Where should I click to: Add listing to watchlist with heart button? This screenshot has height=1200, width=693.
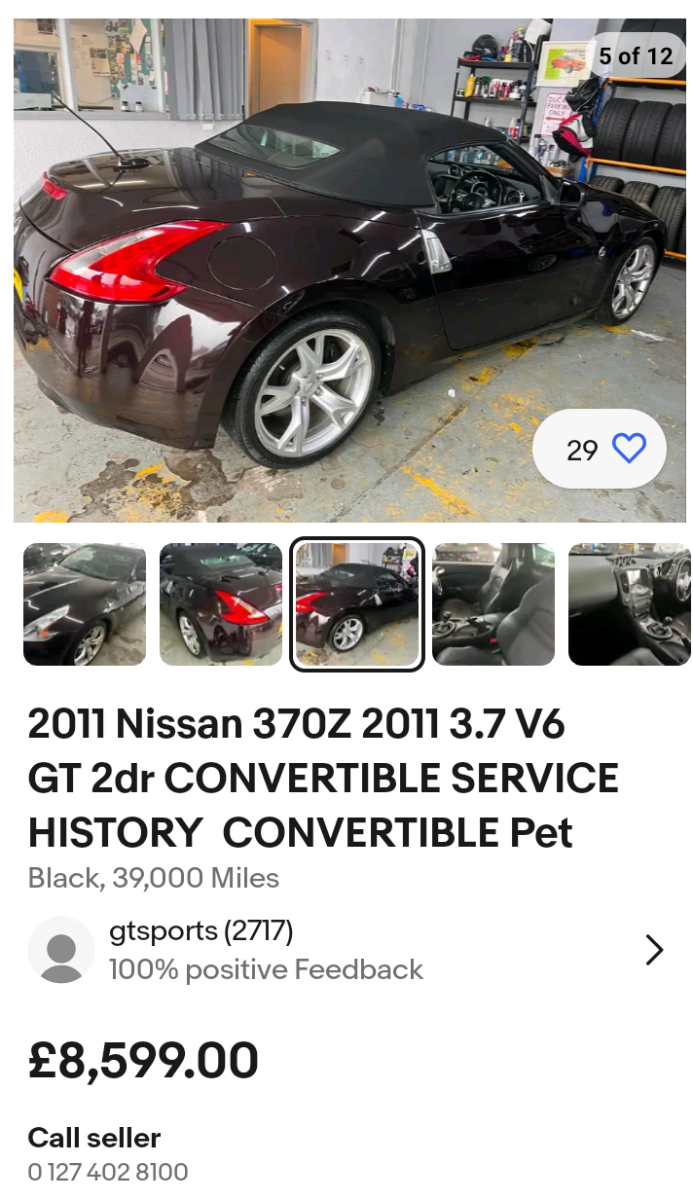point(599,449)
